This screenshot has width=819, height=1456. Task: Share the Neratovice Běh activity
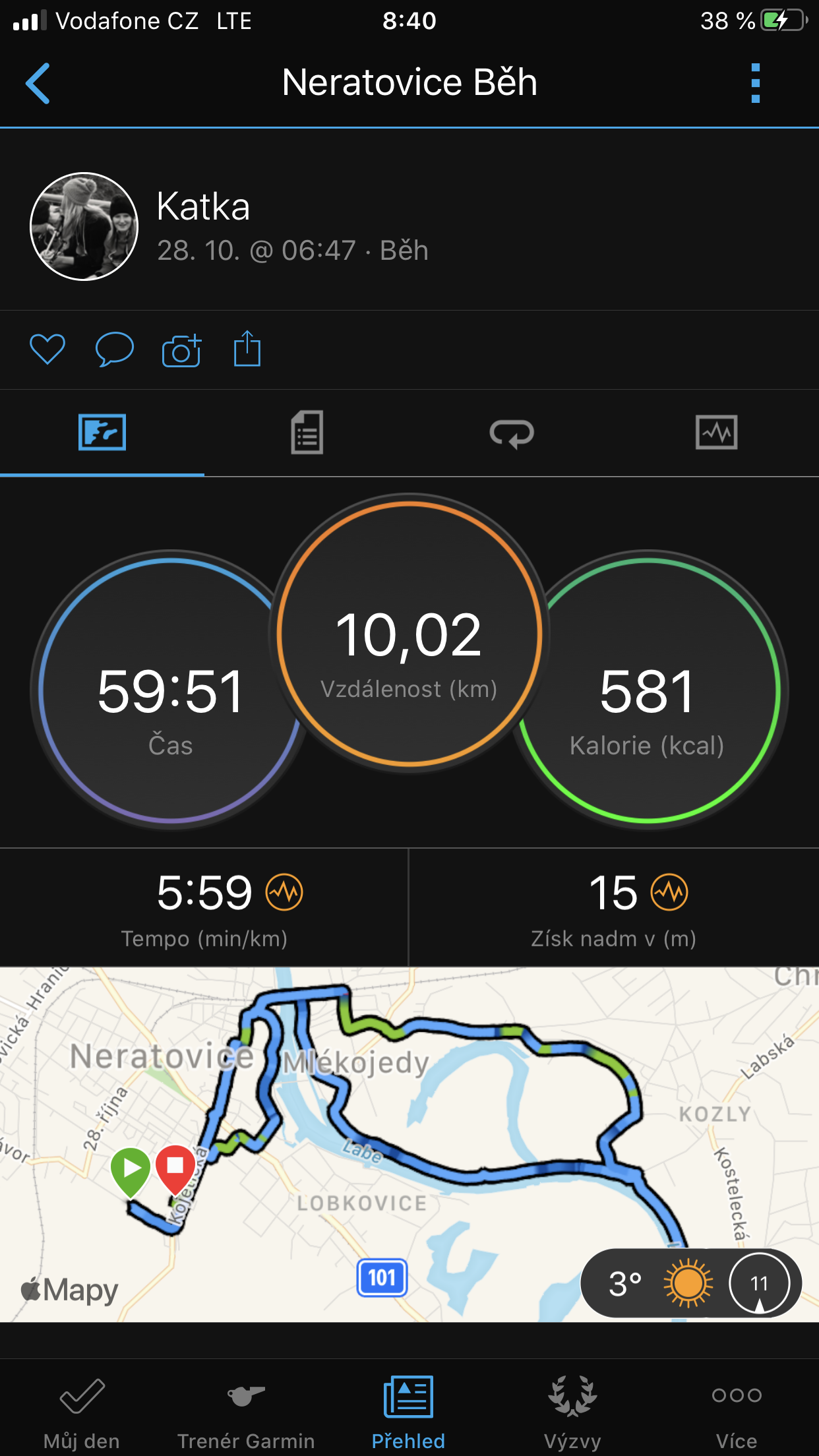point(247,349)
